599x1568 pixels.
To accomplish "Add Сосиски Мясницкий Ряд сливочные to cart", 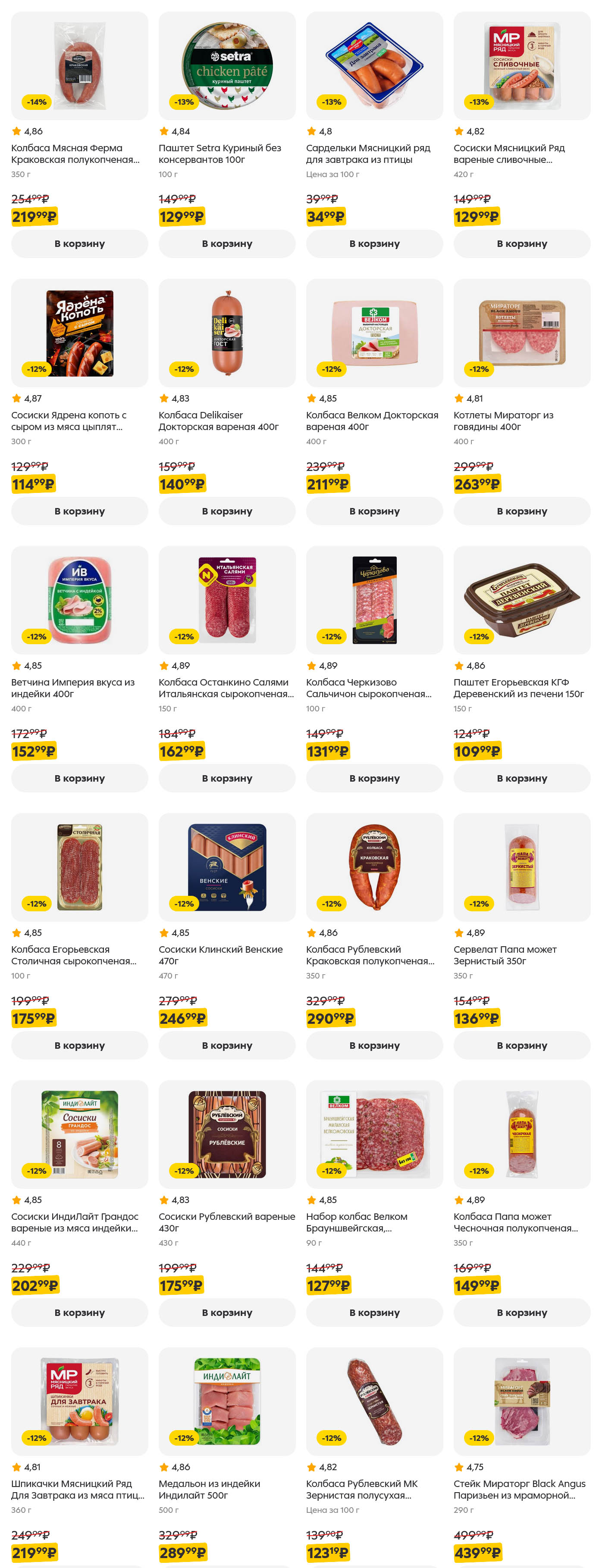I will [x=521, y=243].
